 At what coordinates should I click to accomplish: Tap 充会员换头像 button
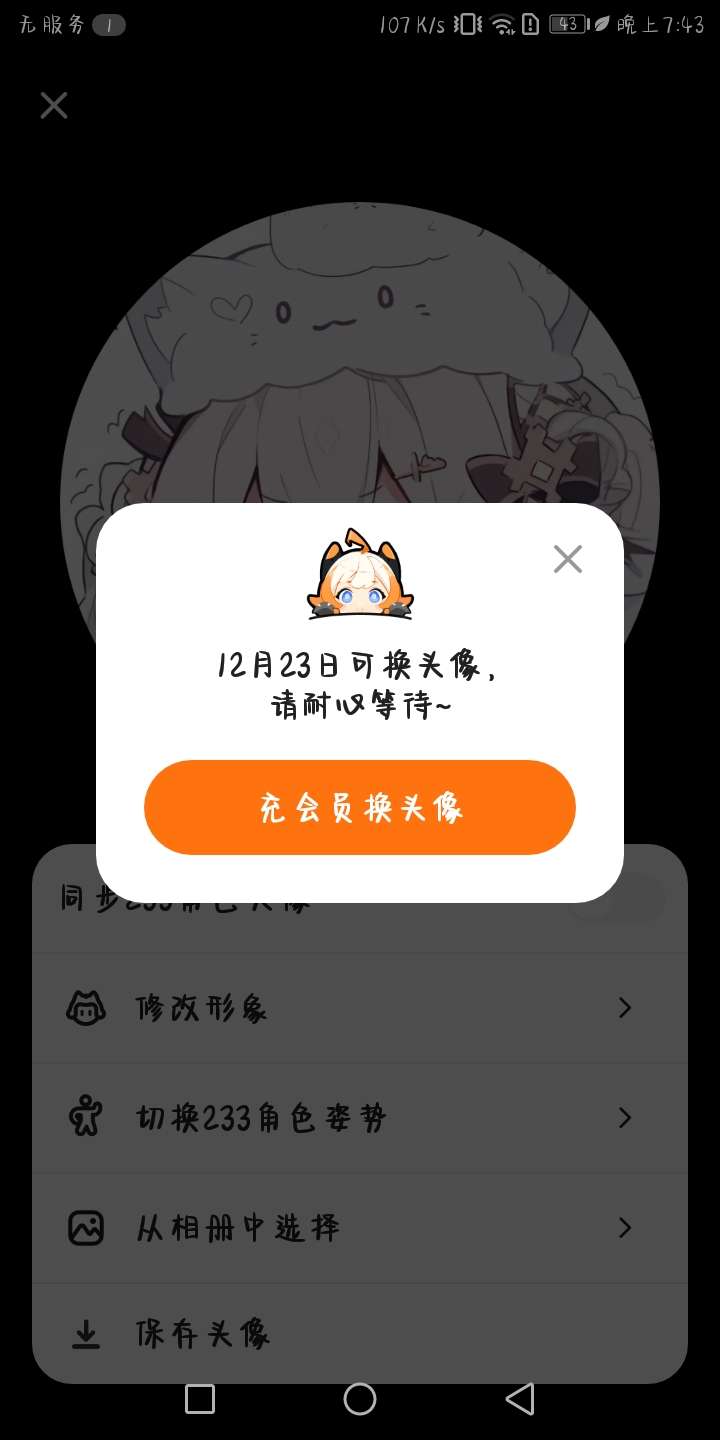point(360,807)
